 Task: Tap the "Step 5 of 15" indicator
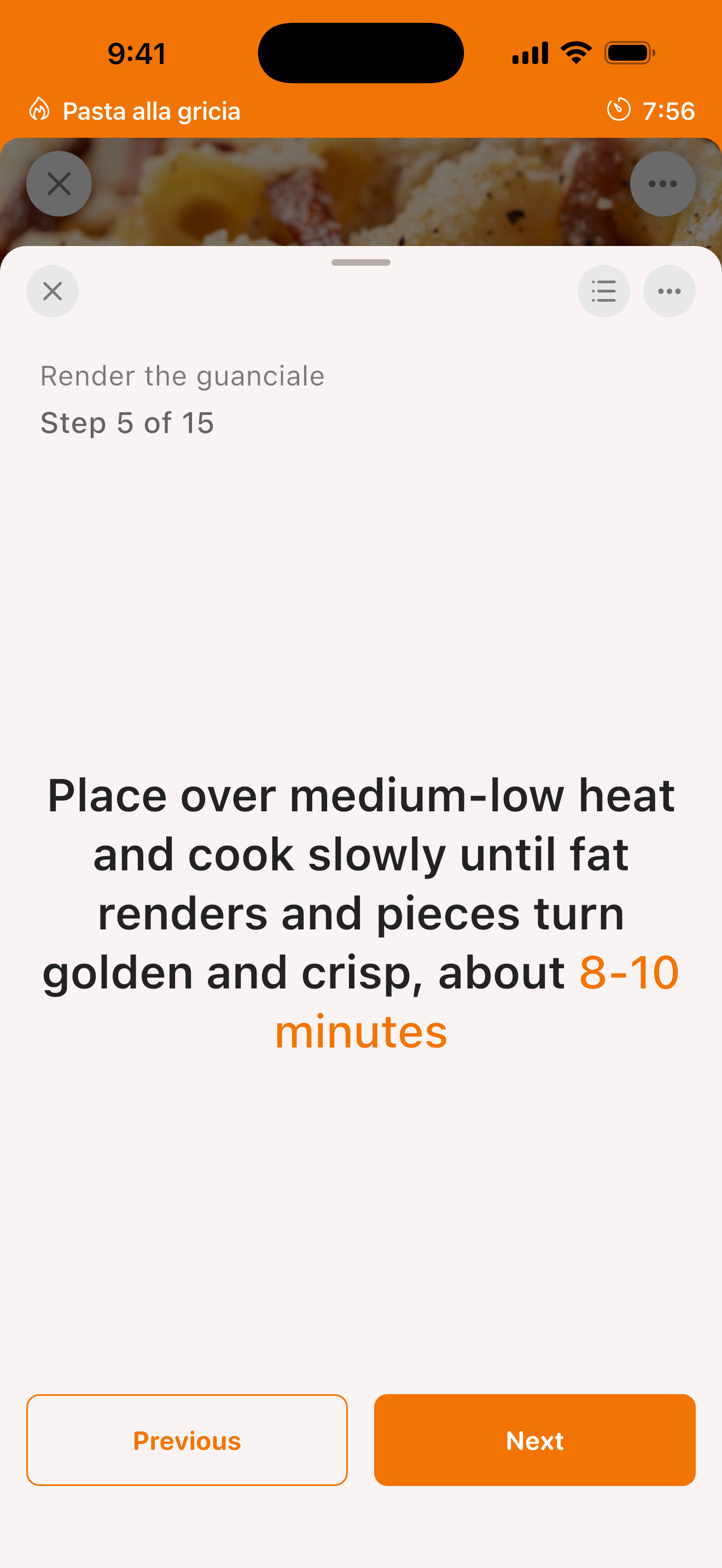(x=127, y=423)
